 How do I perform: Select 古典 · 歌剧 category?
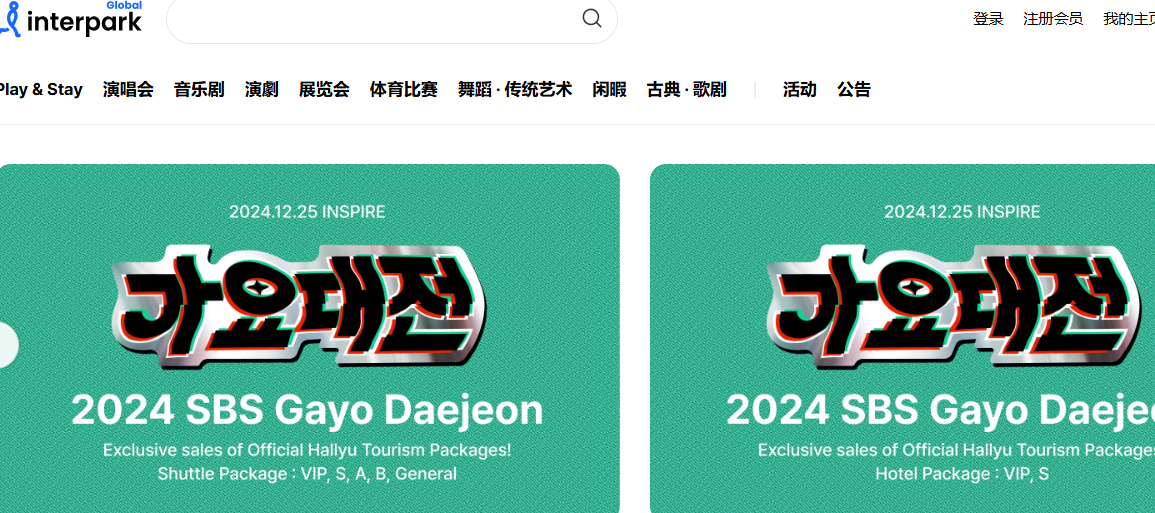click(686, 90)
